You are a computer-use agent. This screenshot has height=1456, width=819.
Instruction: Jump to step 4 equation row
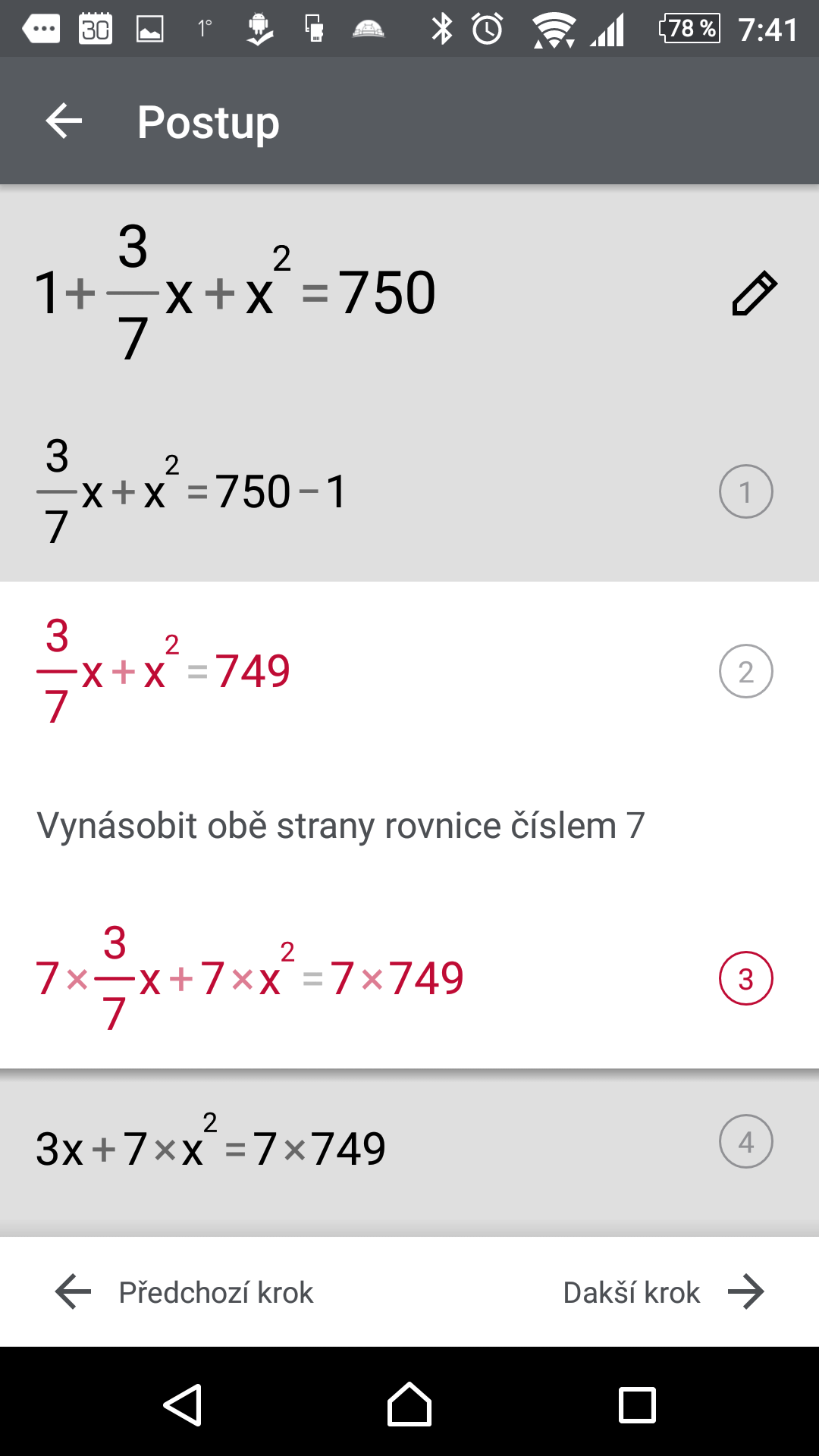409,1147
